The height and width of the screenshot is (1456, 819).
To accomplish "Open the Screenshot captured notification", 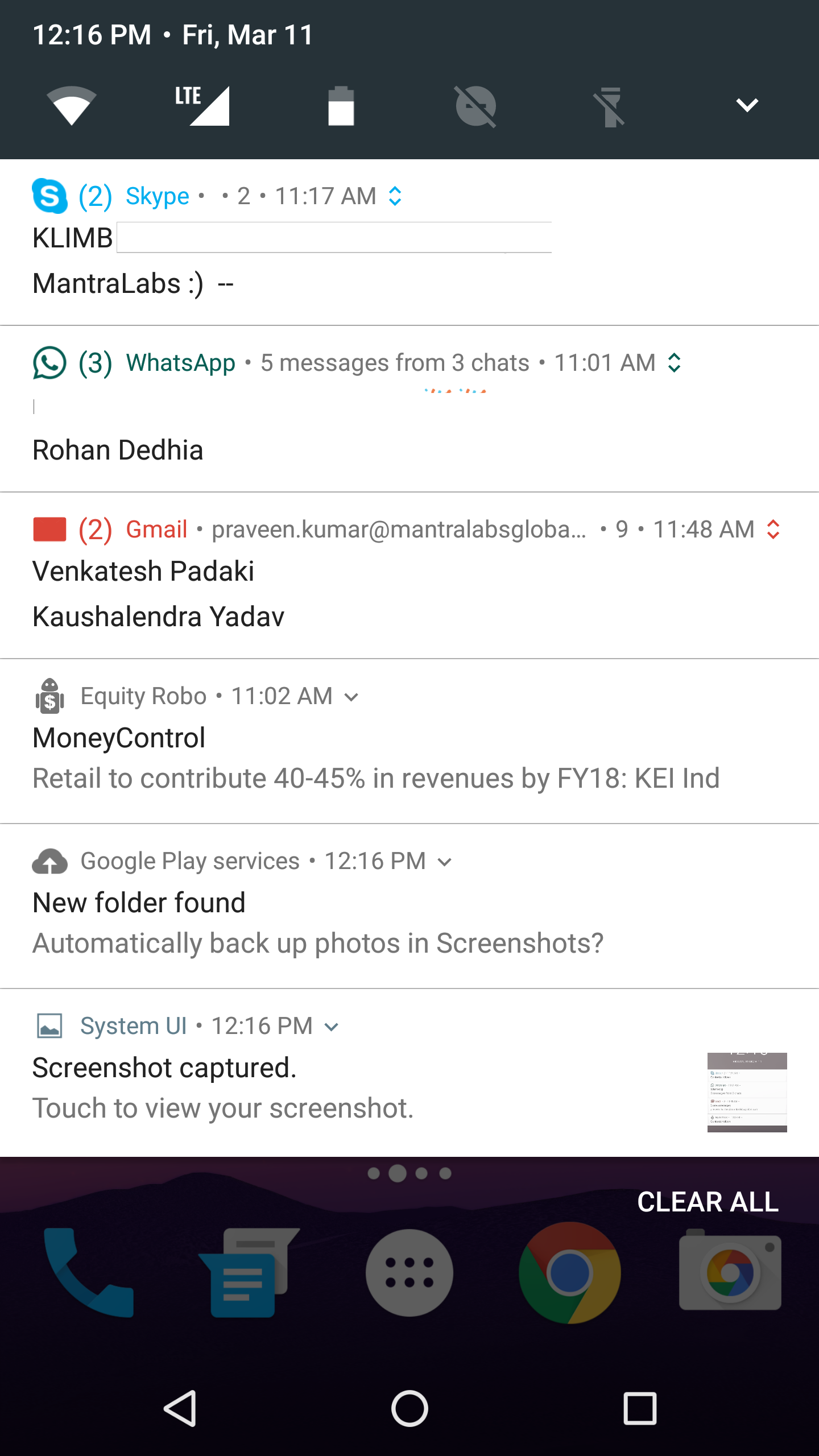I will coord(409,1073).
